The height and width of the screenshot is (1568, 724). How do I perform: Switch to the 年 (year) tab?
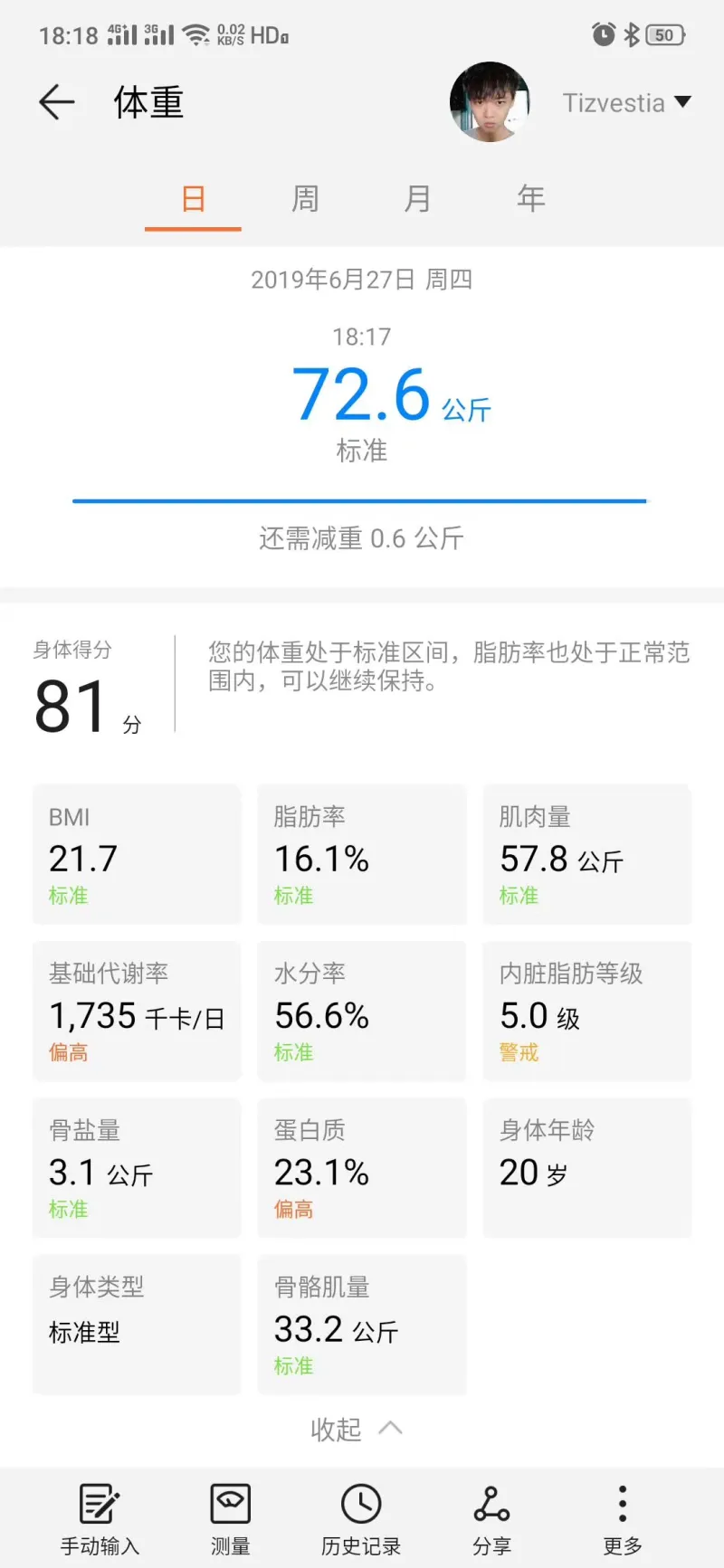530,198
